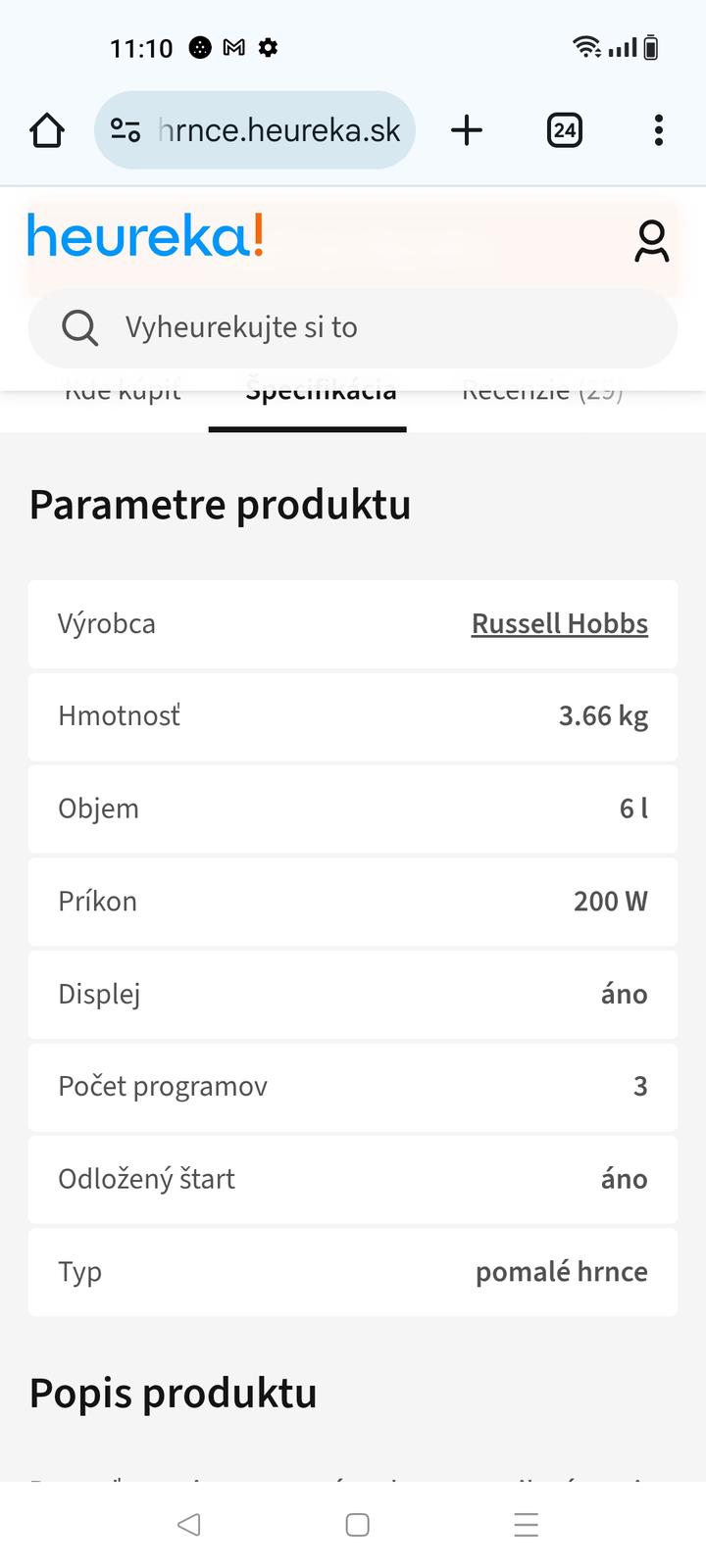Screen dimensions: 706x1568
Task: Open the browser overflow menu
Action: 658,130
